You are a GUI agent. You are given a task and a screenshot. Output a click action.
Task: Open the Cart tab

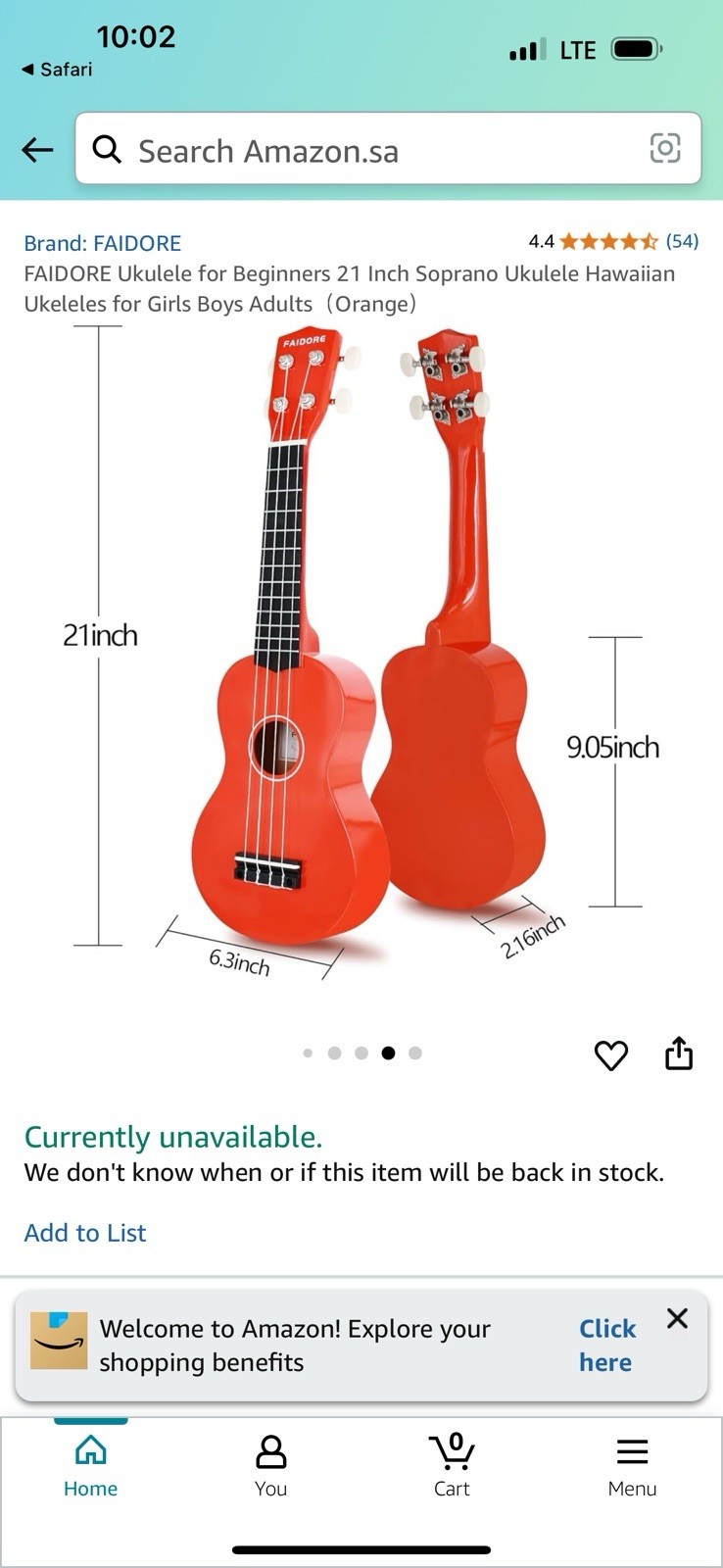(452, 1465)
